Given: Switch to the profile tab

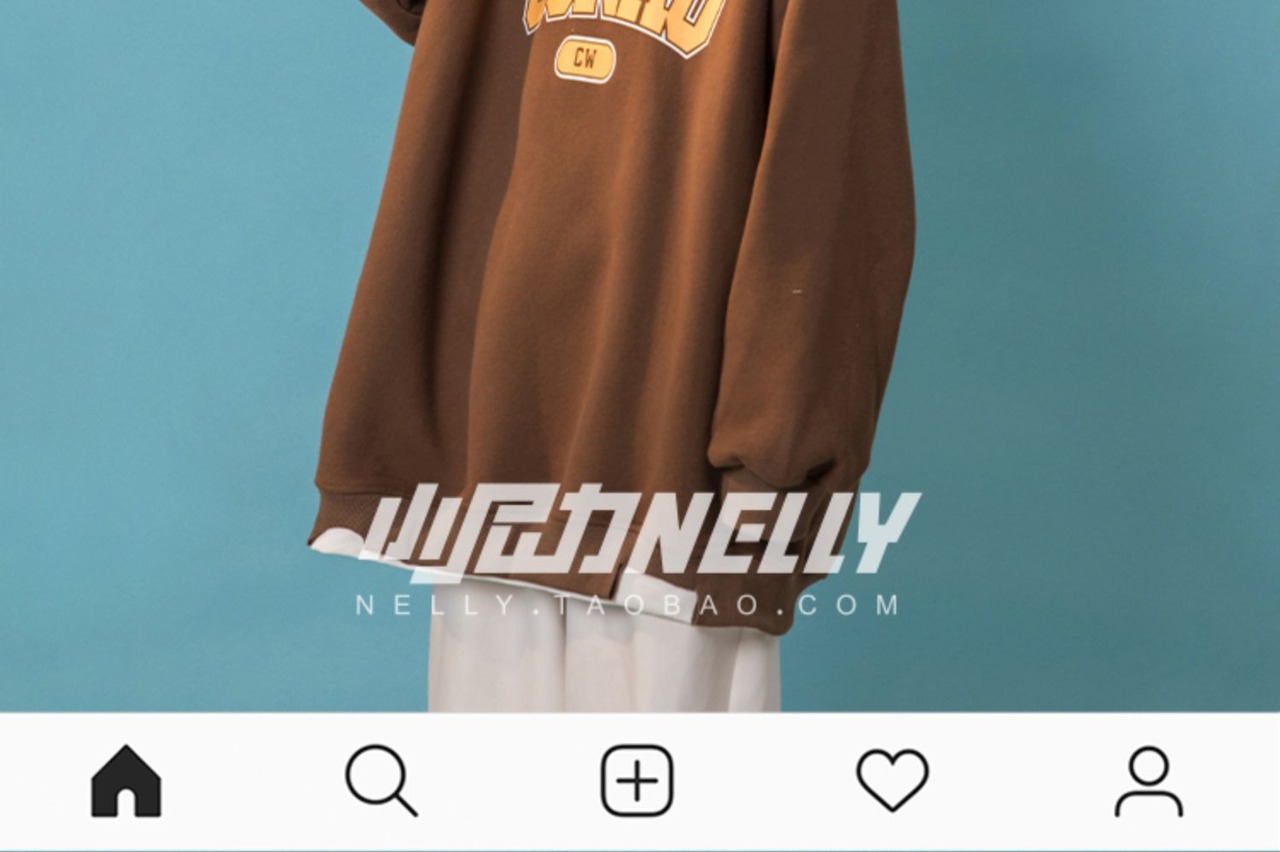Looking at the screenshot, I should pos(1149,781).
